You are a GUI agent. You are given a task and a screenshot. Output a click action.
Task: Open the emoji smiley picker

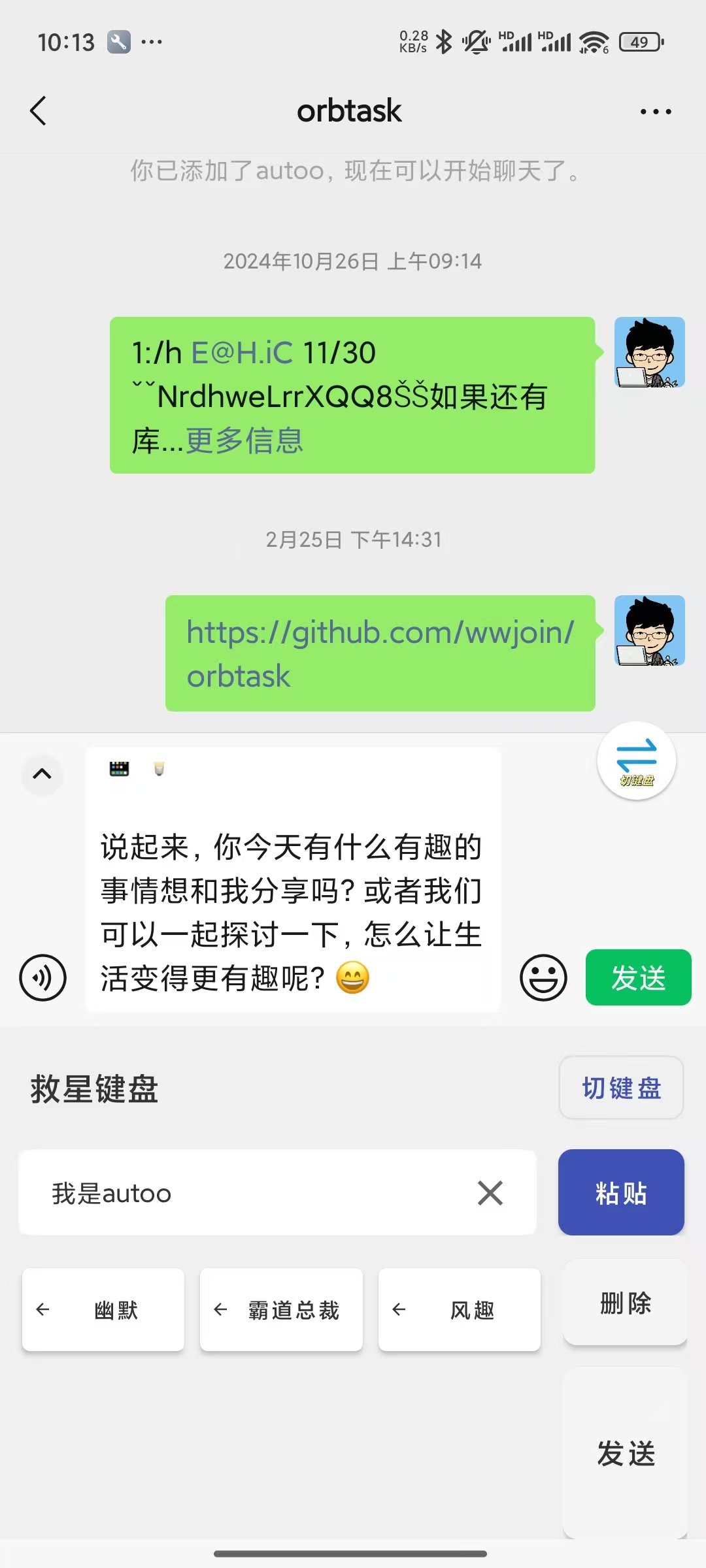pyautogui.click(x=543, y=977)
